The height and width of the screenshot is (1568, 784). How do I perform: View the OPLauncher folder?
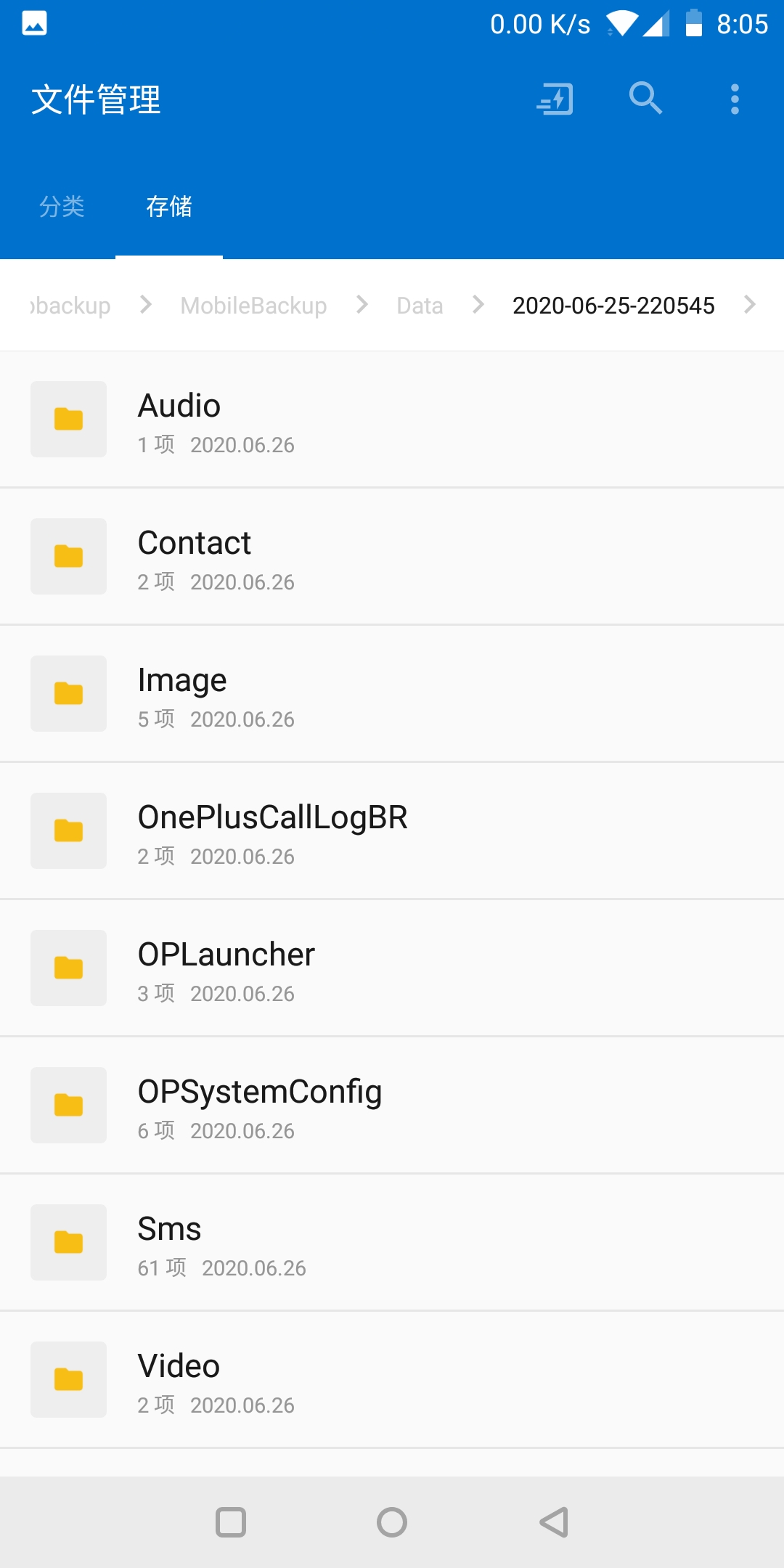point(392,968)
